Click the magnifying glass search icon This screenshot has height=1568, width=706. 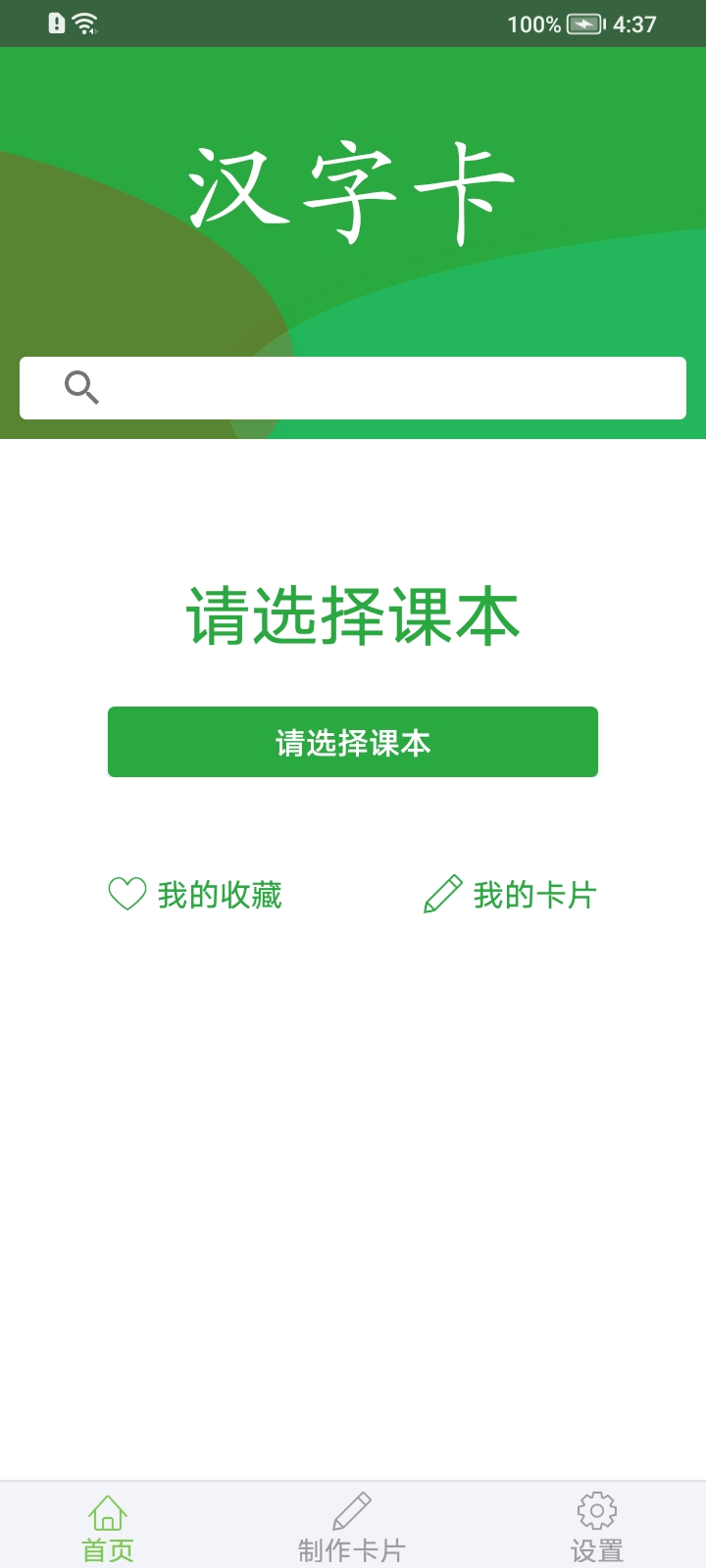coord(82,387)
